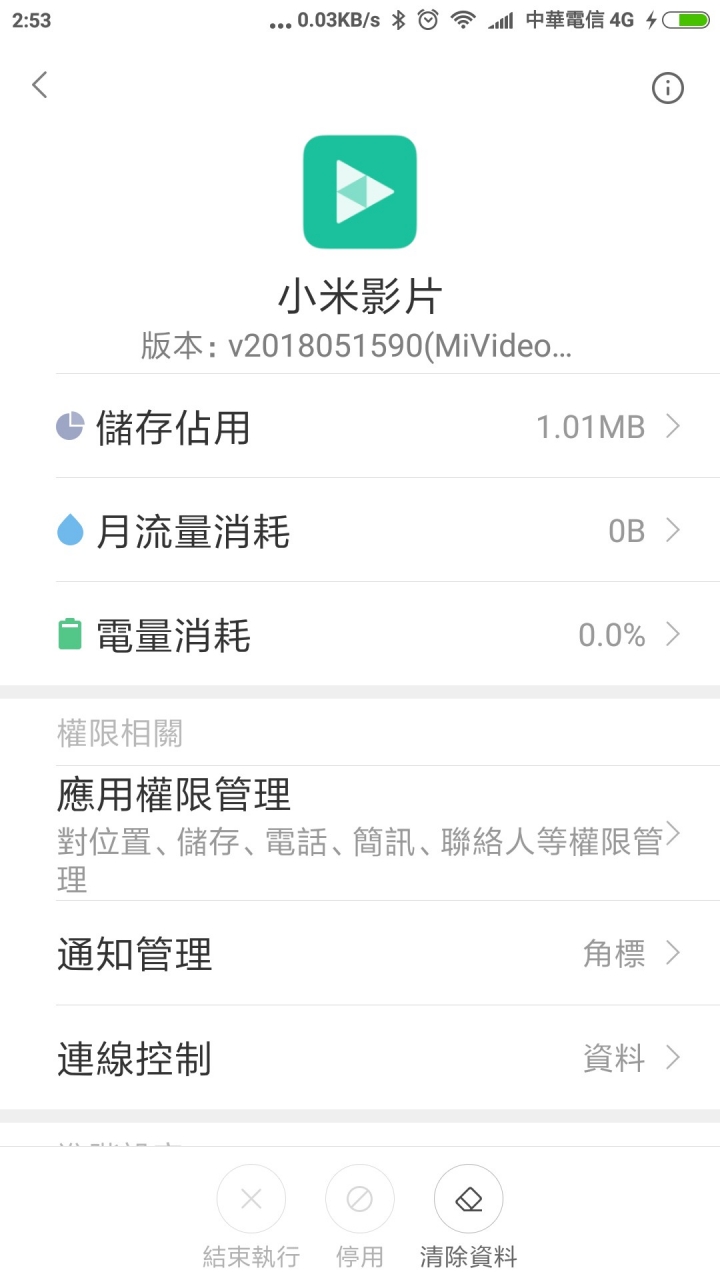Open the app info icon

[667, 88]
